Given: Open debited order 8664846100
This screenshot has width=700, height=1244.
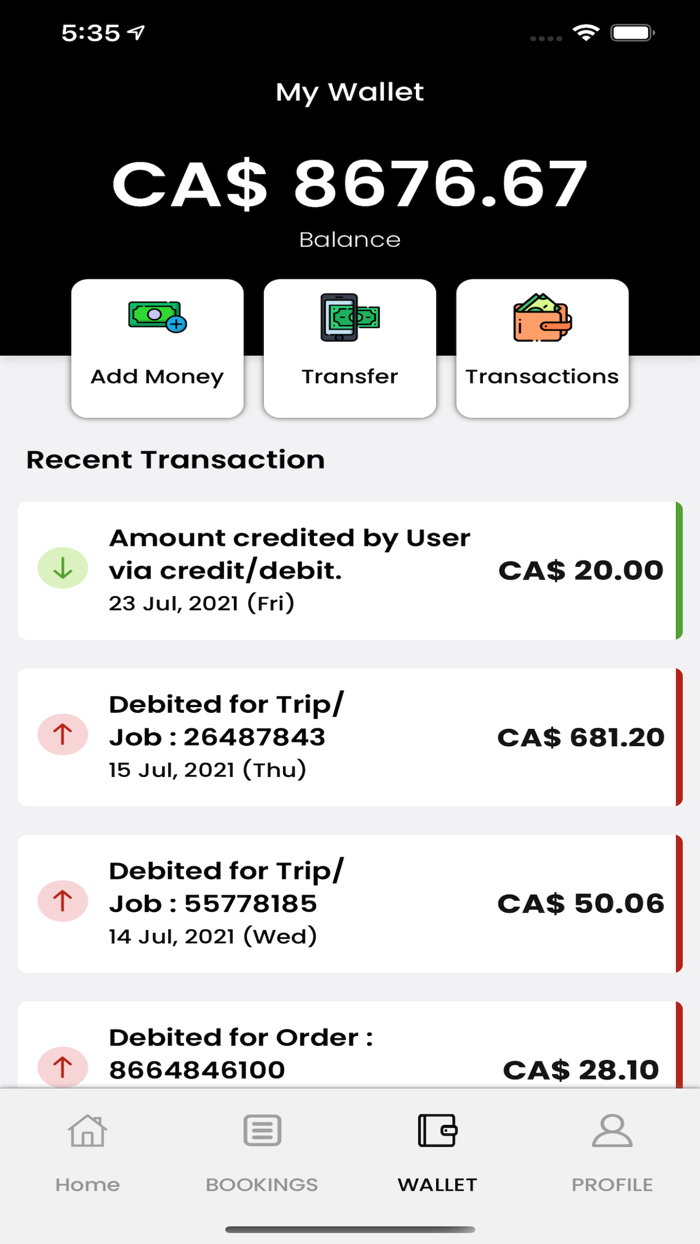Looking at the screenshot, I should click(x=350, y=1044).
